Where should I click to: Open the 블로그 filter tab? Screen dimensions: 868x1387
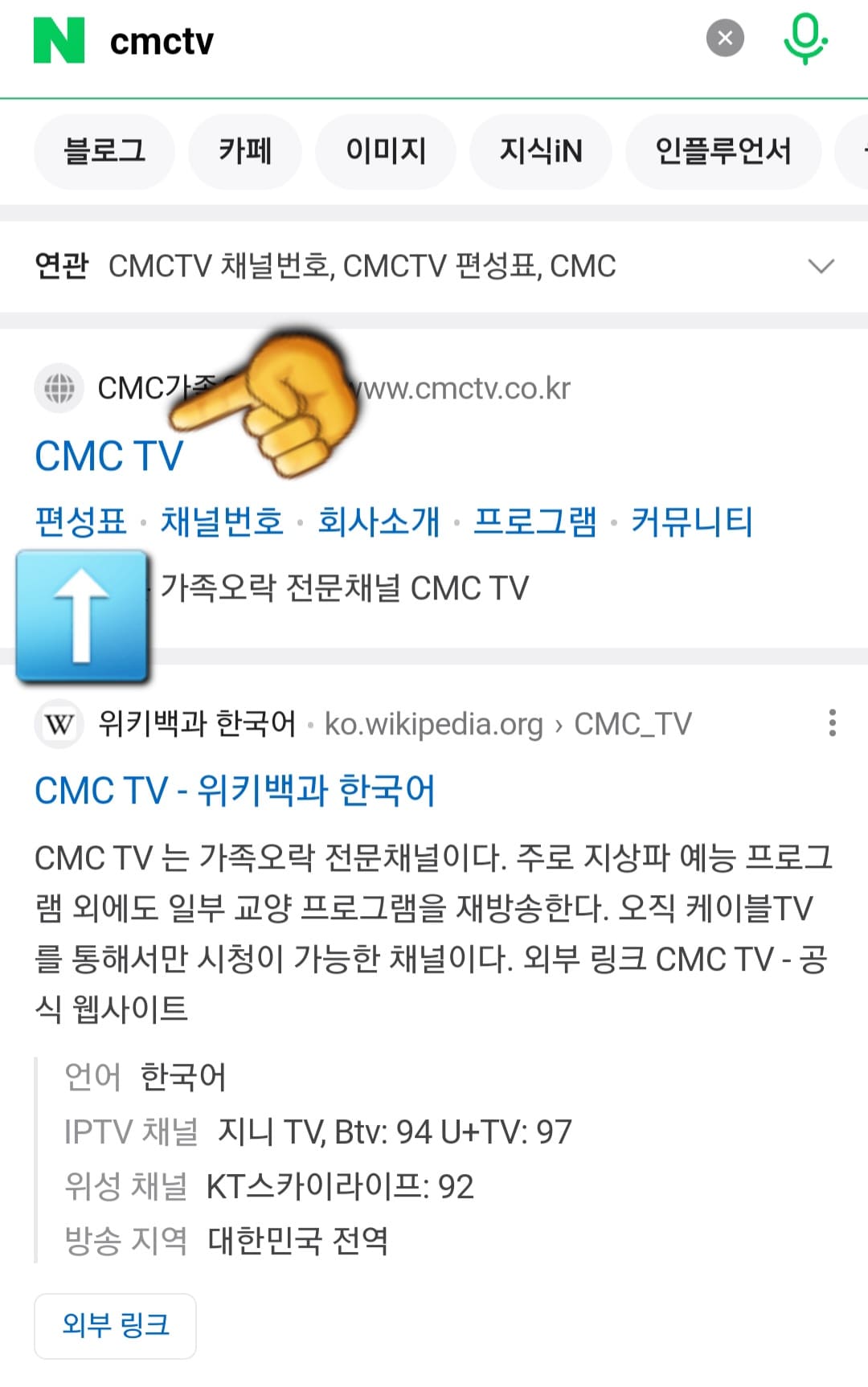[104, 151]
